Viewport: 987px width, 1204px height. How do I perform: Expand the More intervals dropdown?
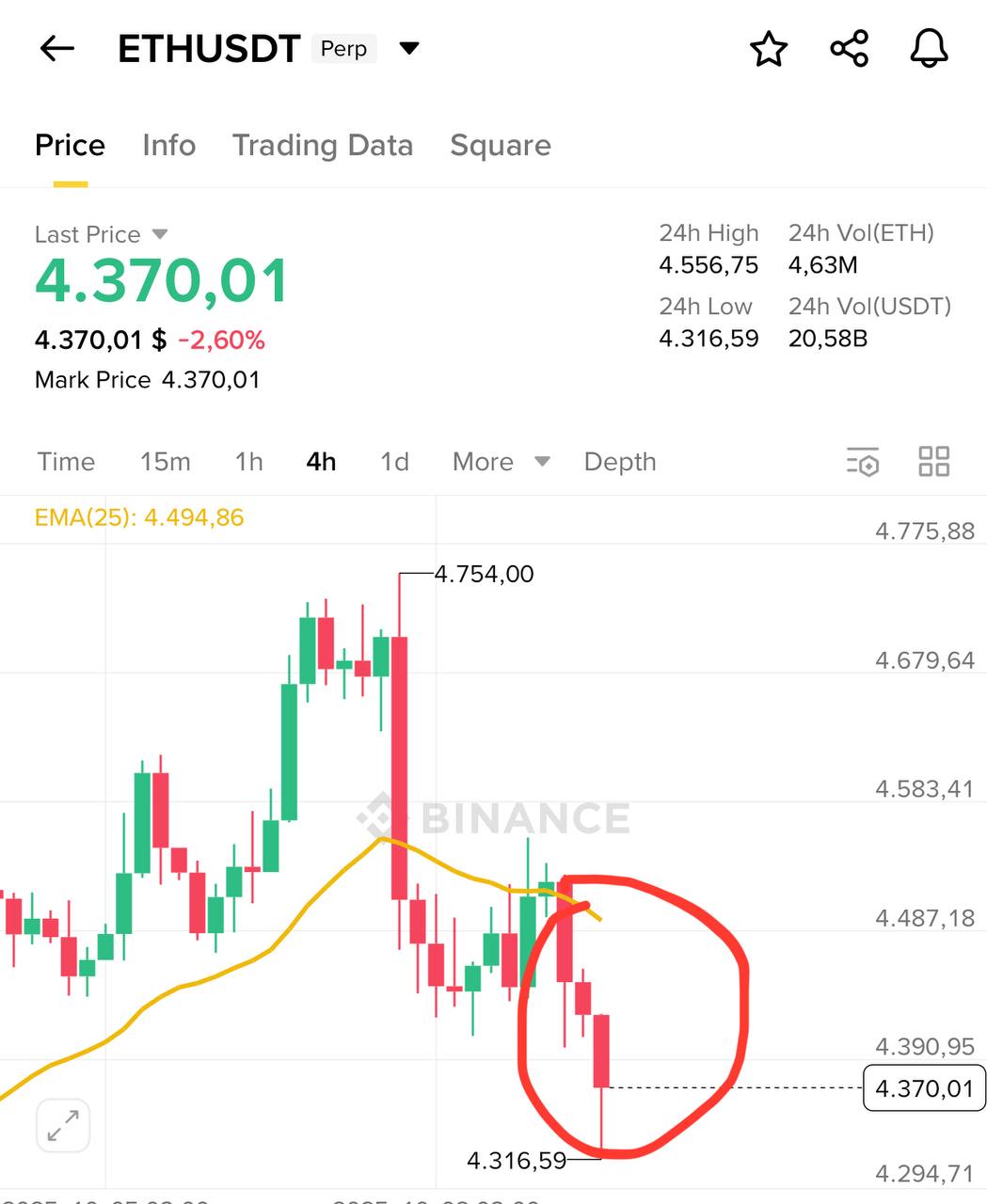coord(501,462)
